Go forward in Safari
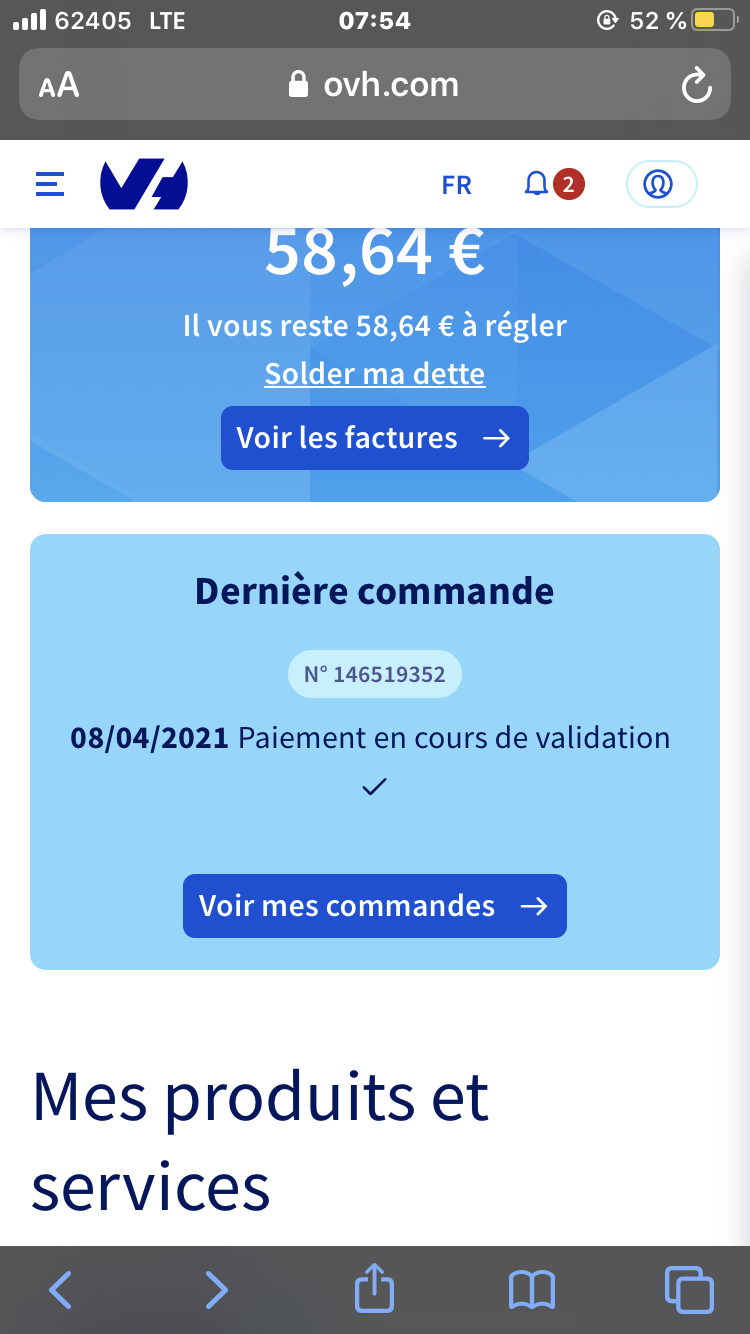The image size is (750, 1334). pyautogui.click(x=217, y=1290)
